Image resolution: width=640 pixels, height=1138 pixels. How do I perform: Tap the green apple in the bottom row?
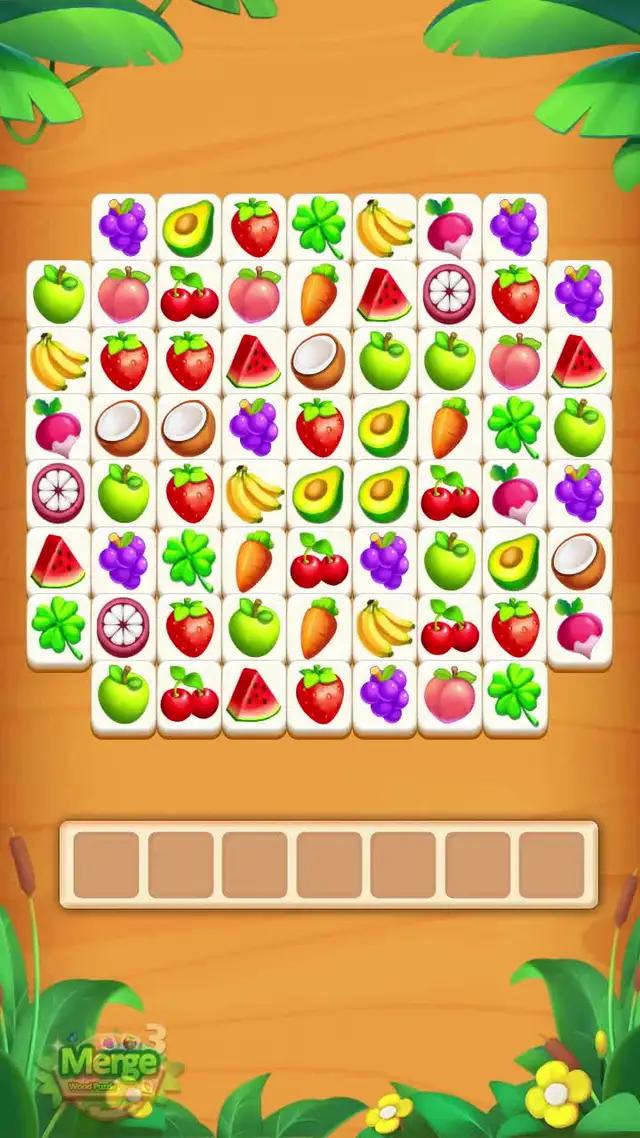(x=123, y=695)
